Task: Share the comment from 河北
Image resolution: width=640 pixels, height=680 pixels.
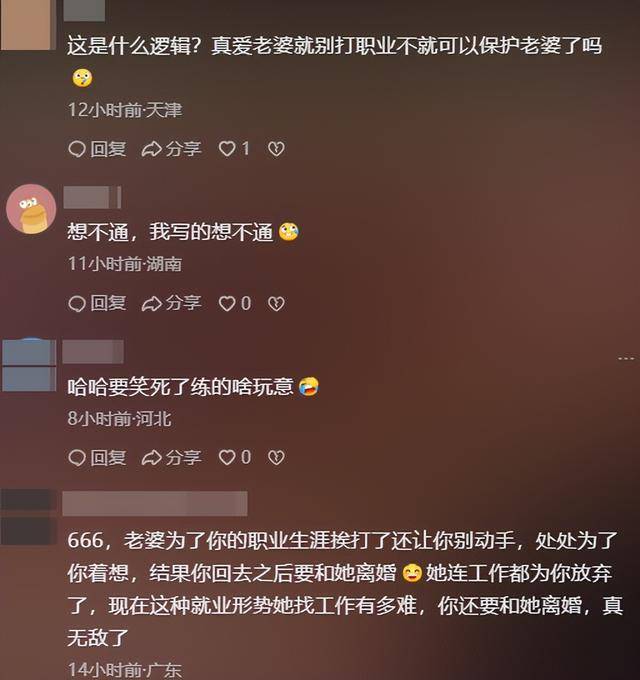Action: (x=171, y=458)
